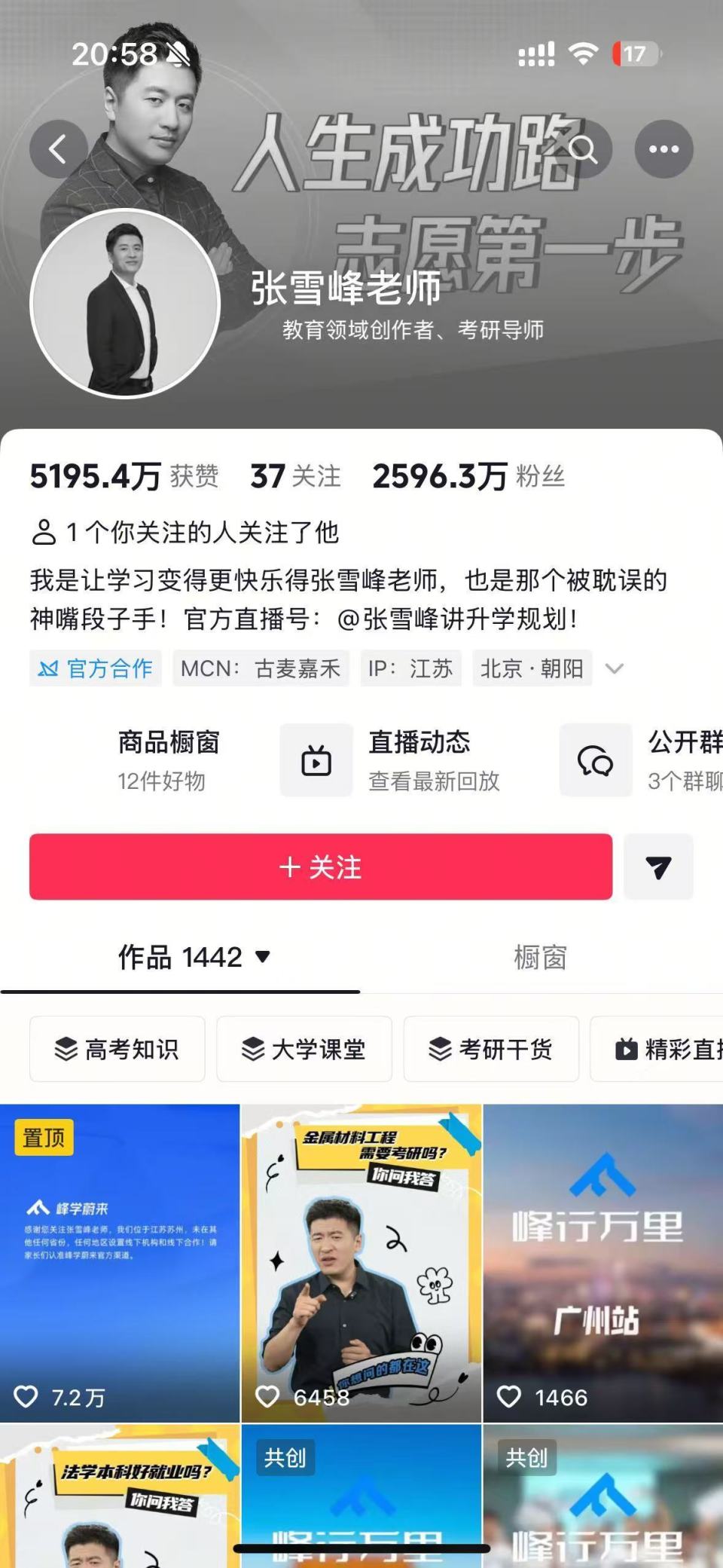723x1568 pixels.
Task: Select the 大学课堂 collection chip
Action: coord(304,1050)
